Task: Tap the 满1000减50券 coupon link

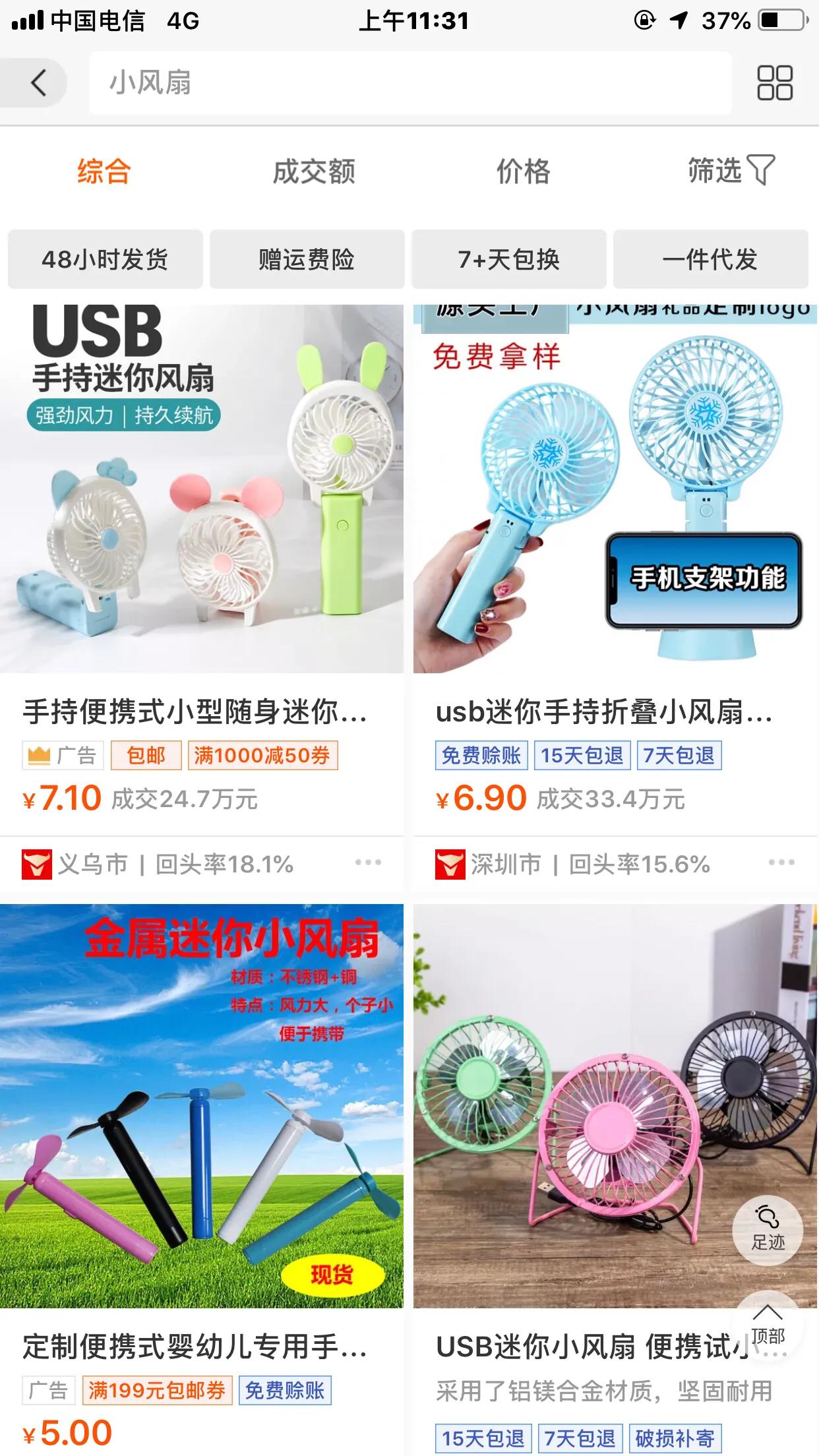Action: coord(264,756)
